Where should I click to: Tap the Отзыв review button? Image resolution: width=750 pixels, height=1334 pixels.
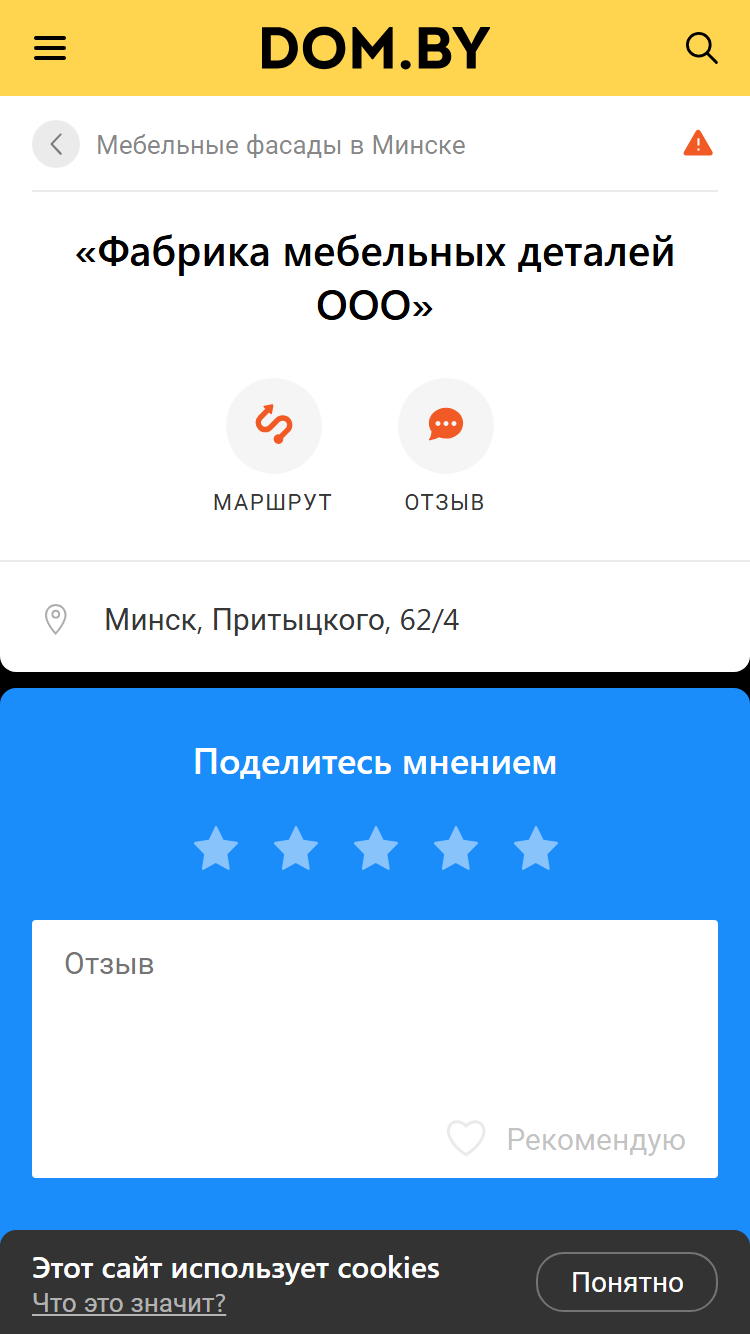point(445,446)
